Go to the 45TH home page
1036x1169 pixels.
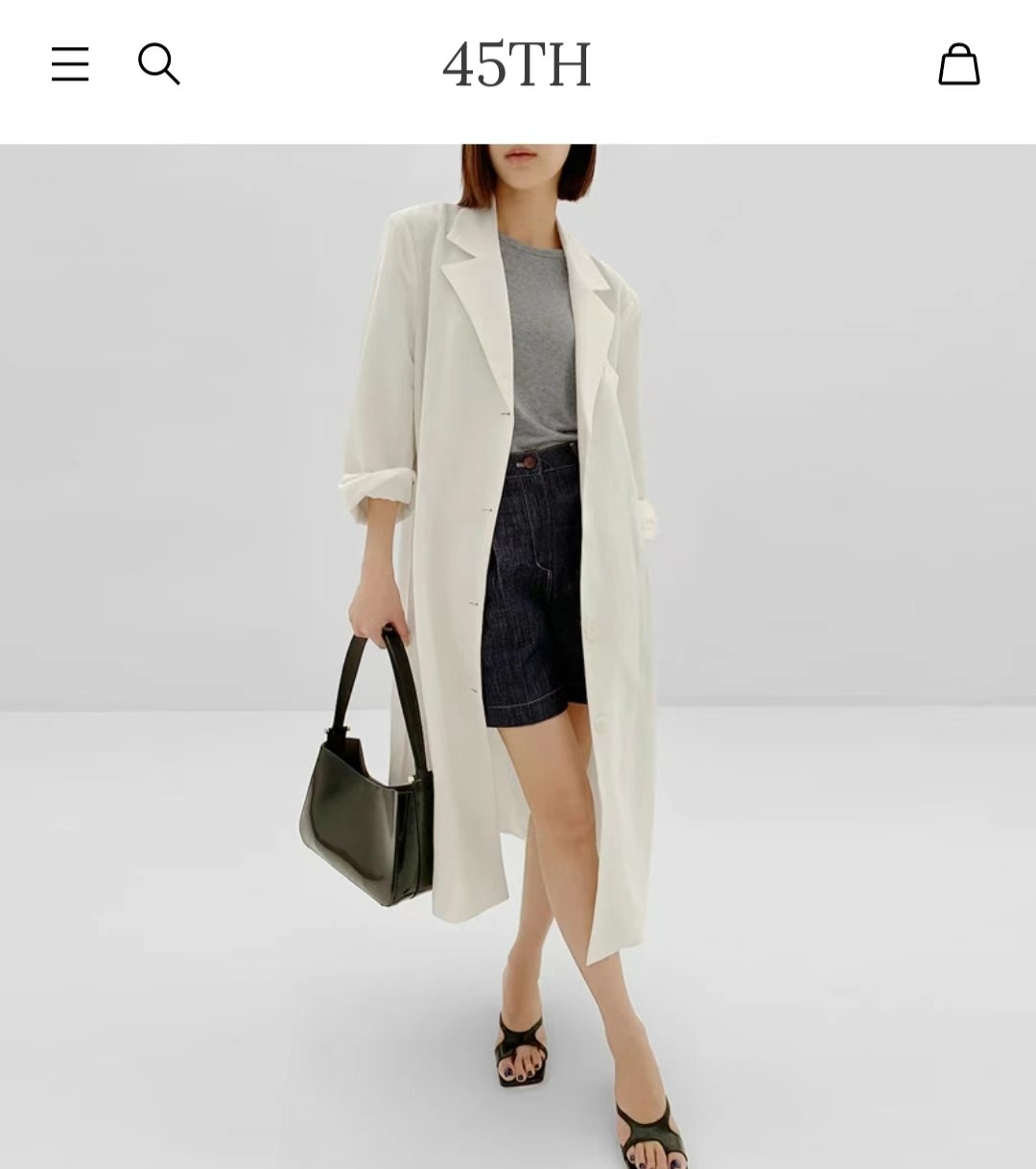click(x=517, y=65)
